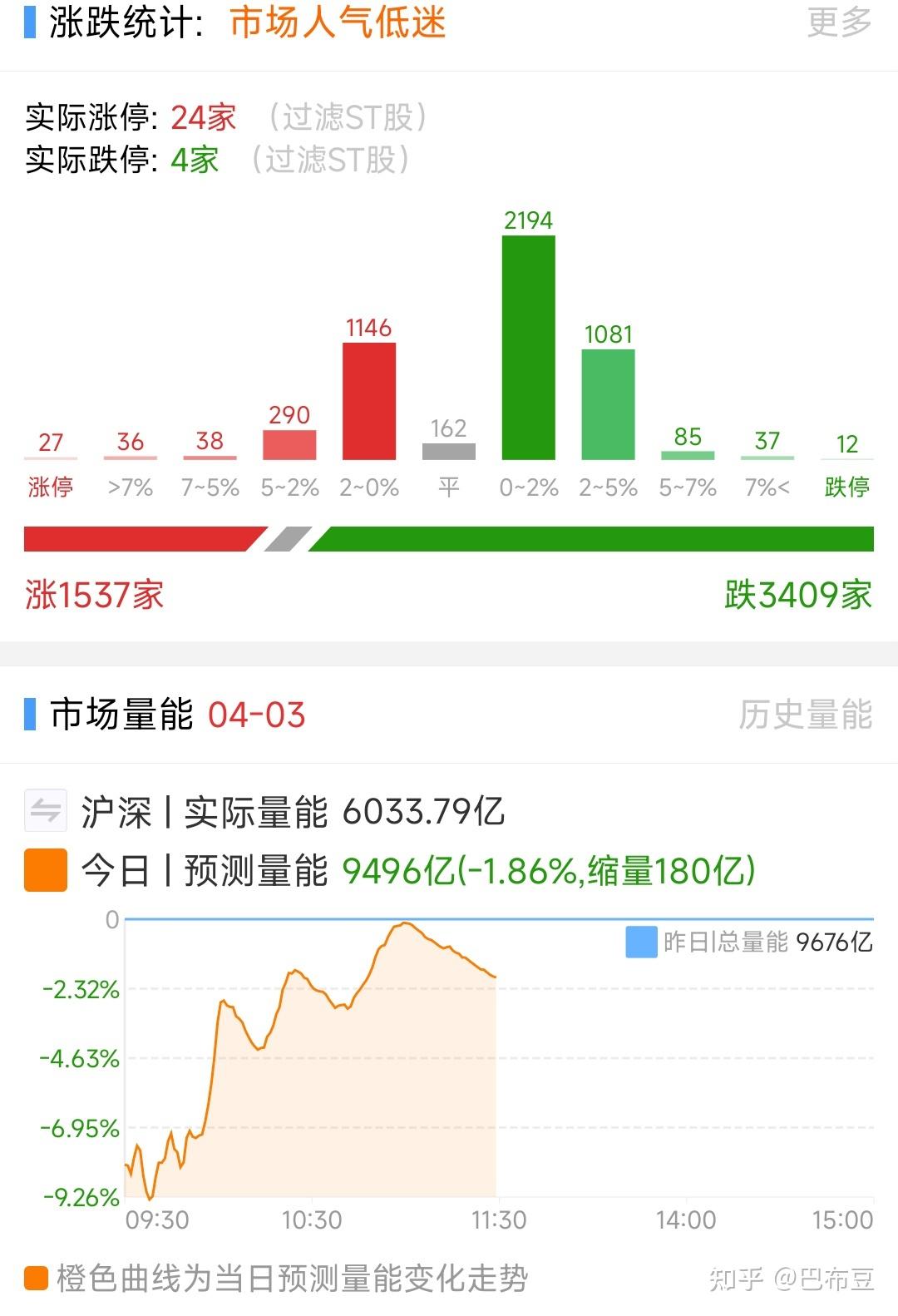Toggle the 过滤ST股 filter next to 实际涨停
The height and width of the screenshot is (1316, 898).
coord(349,117)
